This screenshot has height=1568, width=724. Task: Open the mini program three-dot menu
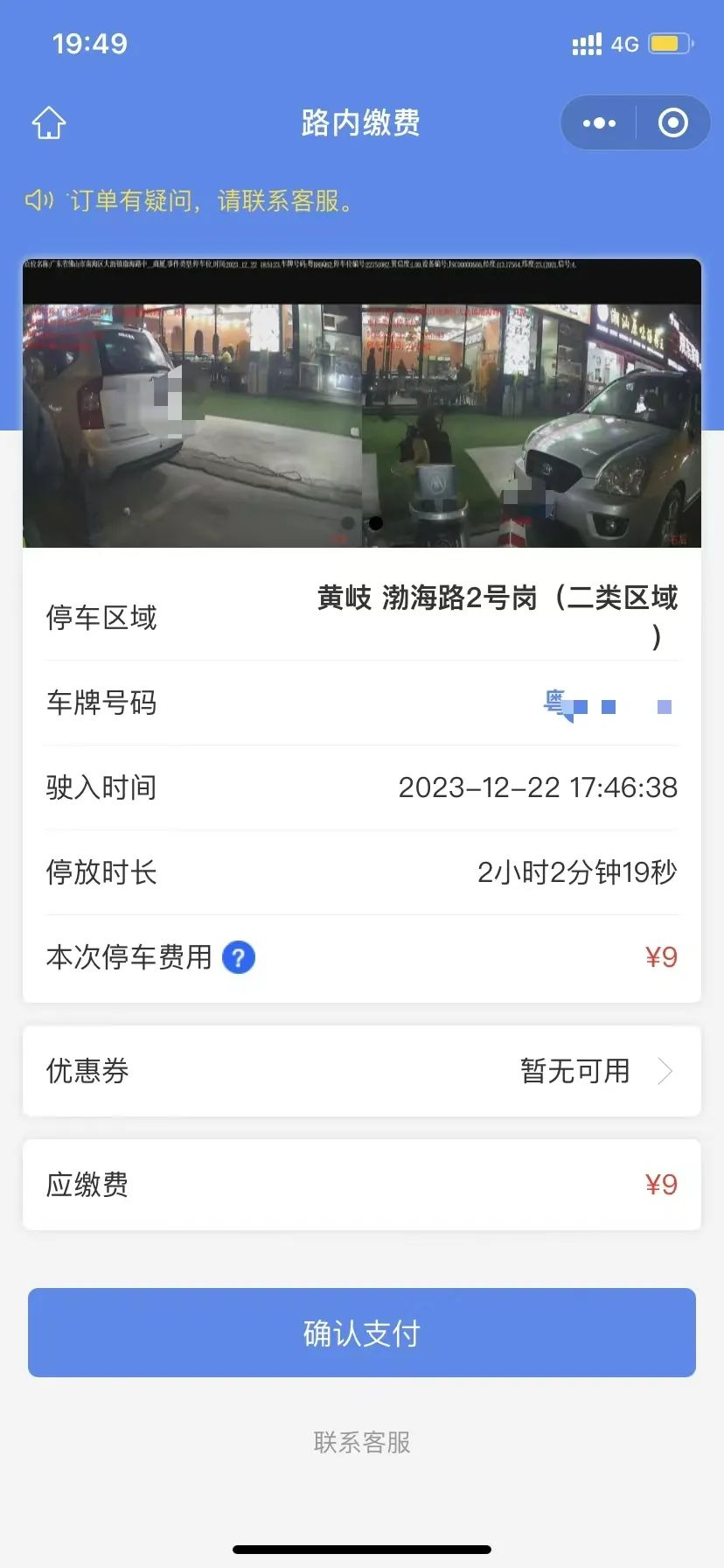click(599, 123)
